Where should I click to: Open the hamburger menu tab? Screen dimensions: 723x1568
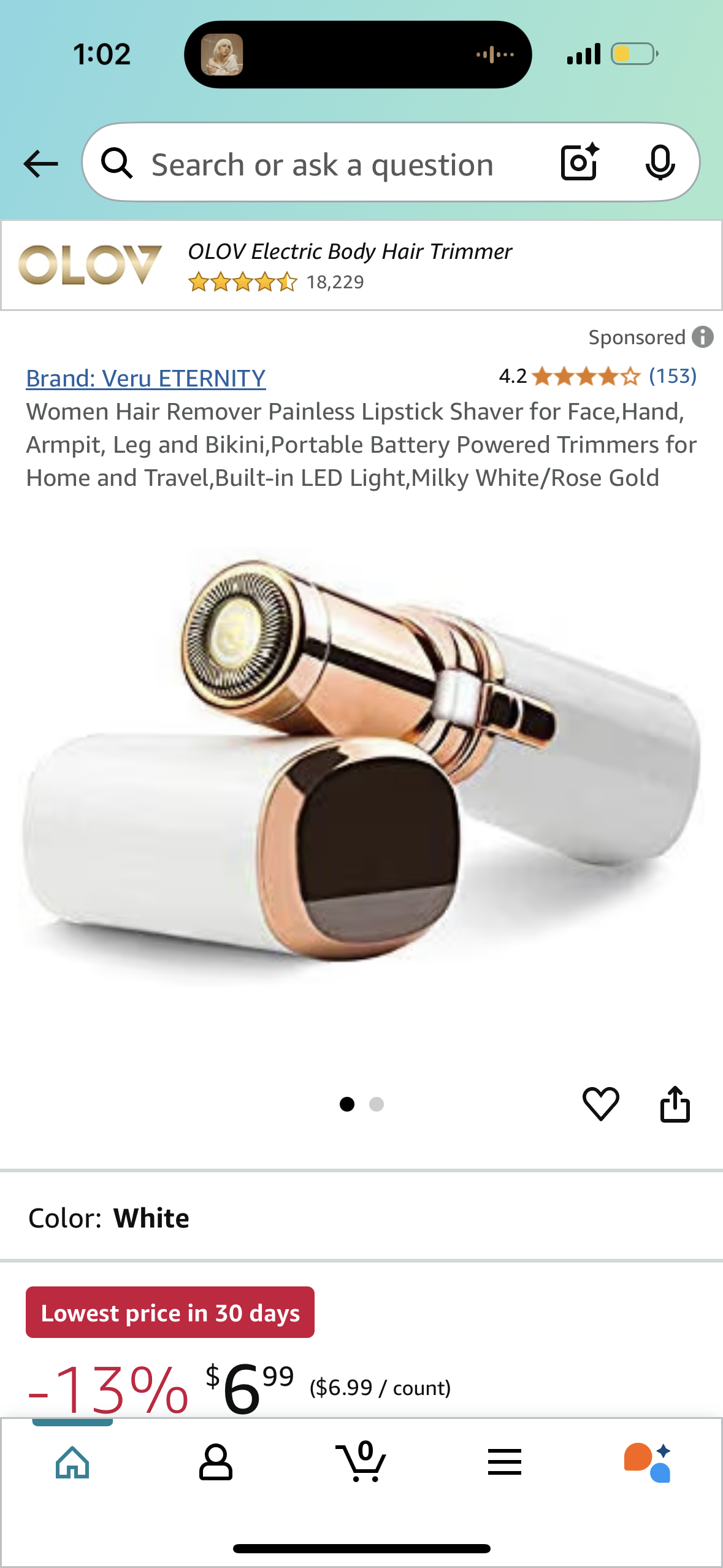pos(505,1463)
